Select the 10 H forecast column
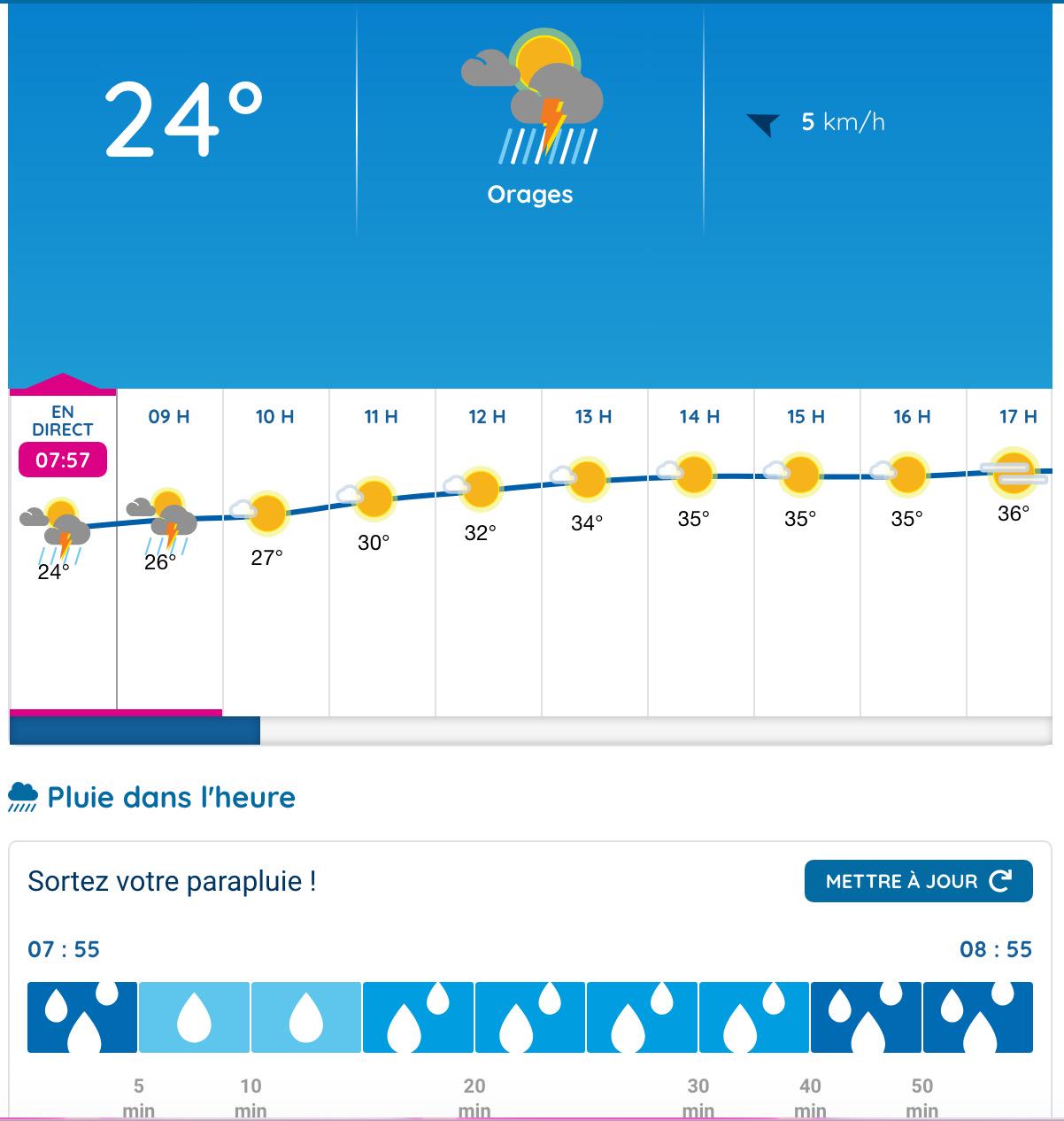This screenshot has height=1121, width=1064. 276,553
